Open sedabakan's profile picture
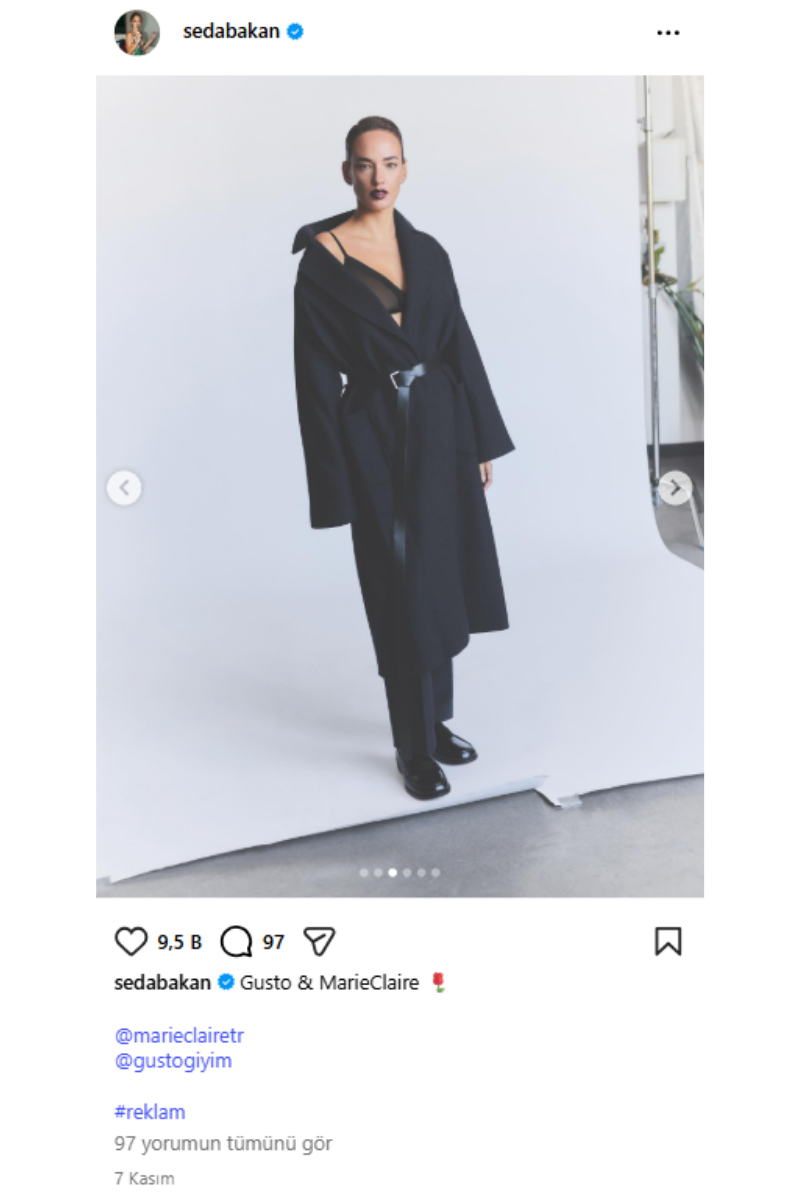The width and height of the screenshot is (800, 1200). coord(137,32)
